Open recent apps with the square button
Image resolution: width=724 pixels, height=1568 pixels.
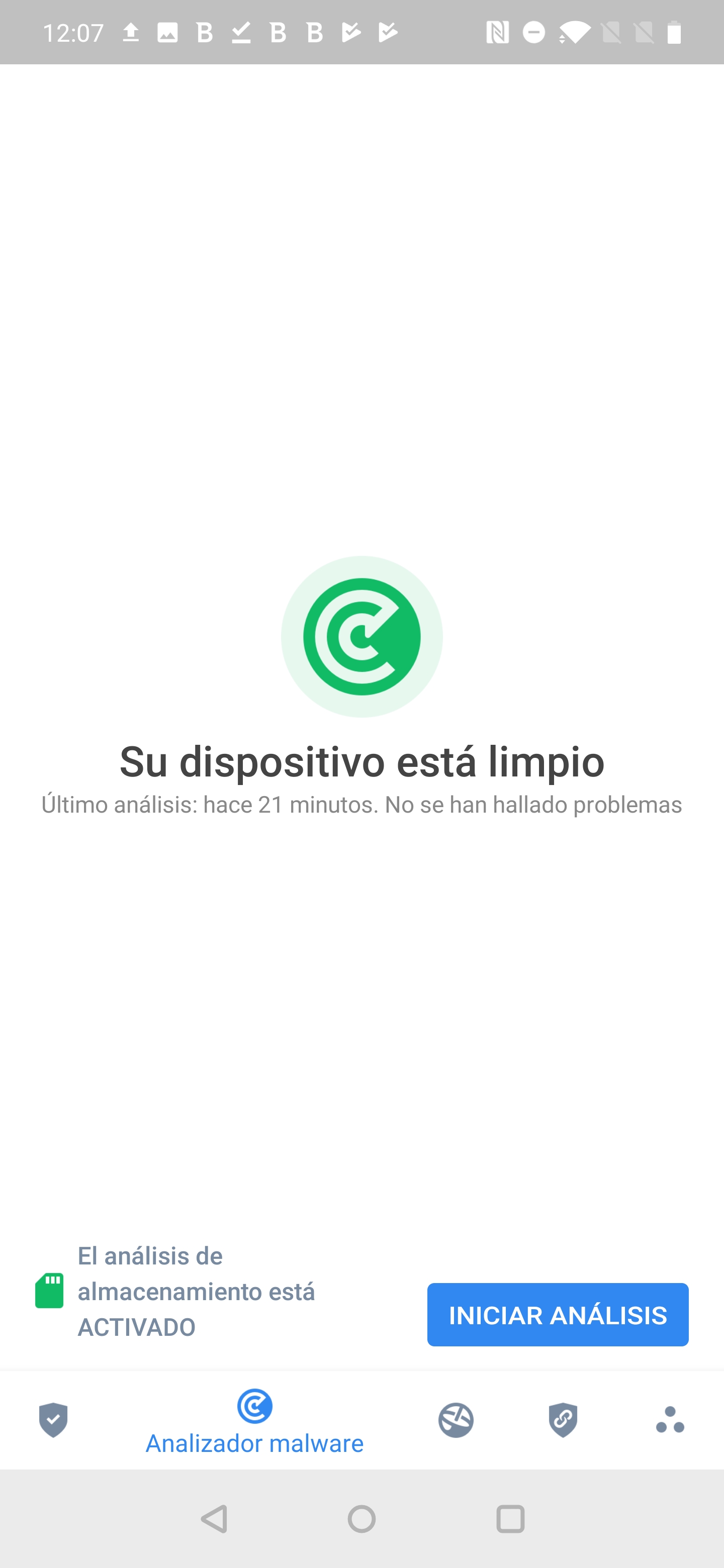tap(510, 1519)
